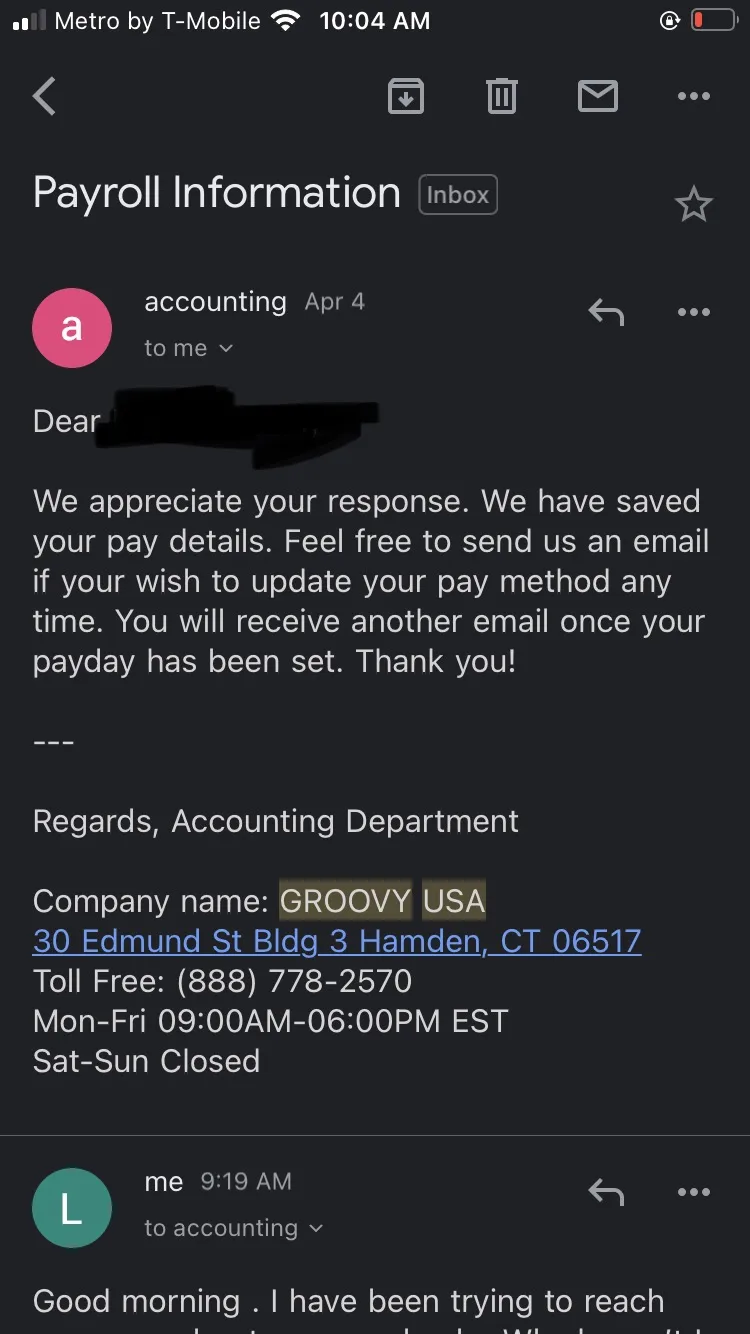Reply to the message sent at 9:19 AM
Viewport: 750px width, 1334px height.
pos(606,1192)
